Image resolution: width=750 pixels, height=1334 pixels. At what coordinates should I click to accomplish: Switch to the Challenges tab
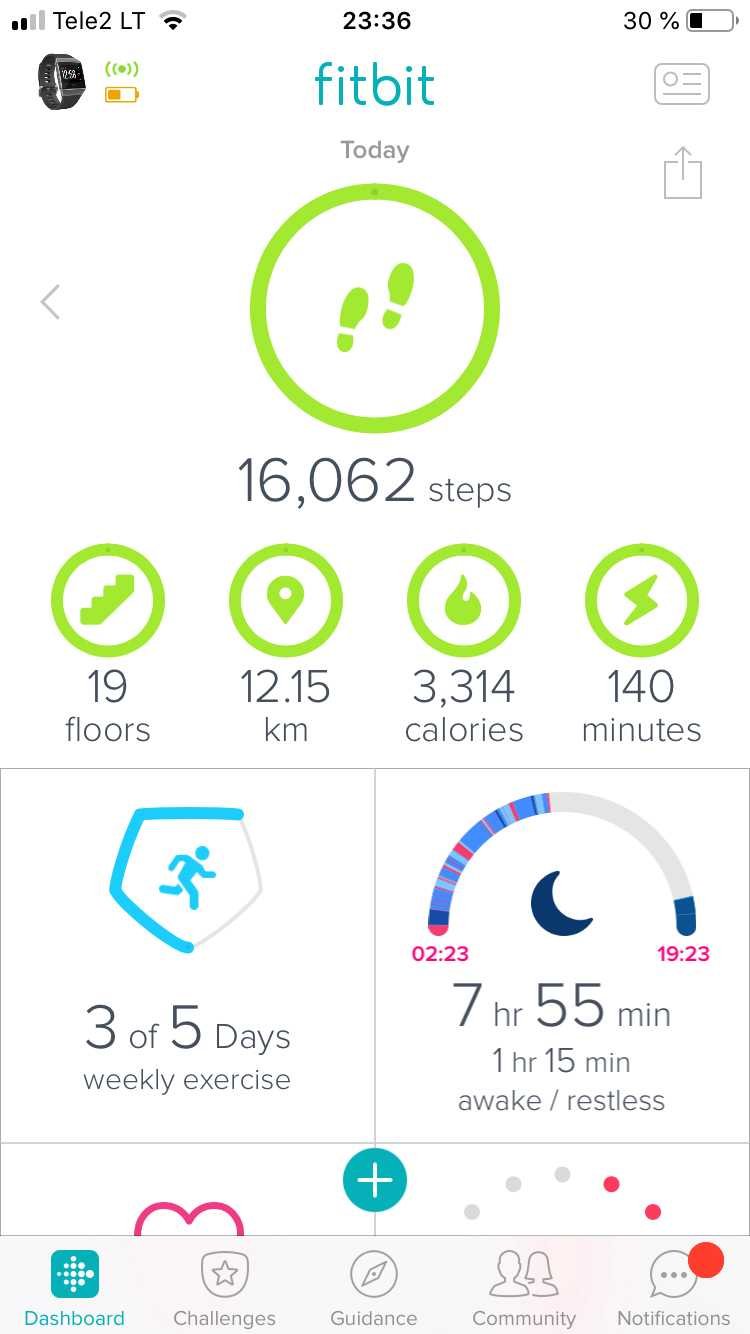point(224,1290)
